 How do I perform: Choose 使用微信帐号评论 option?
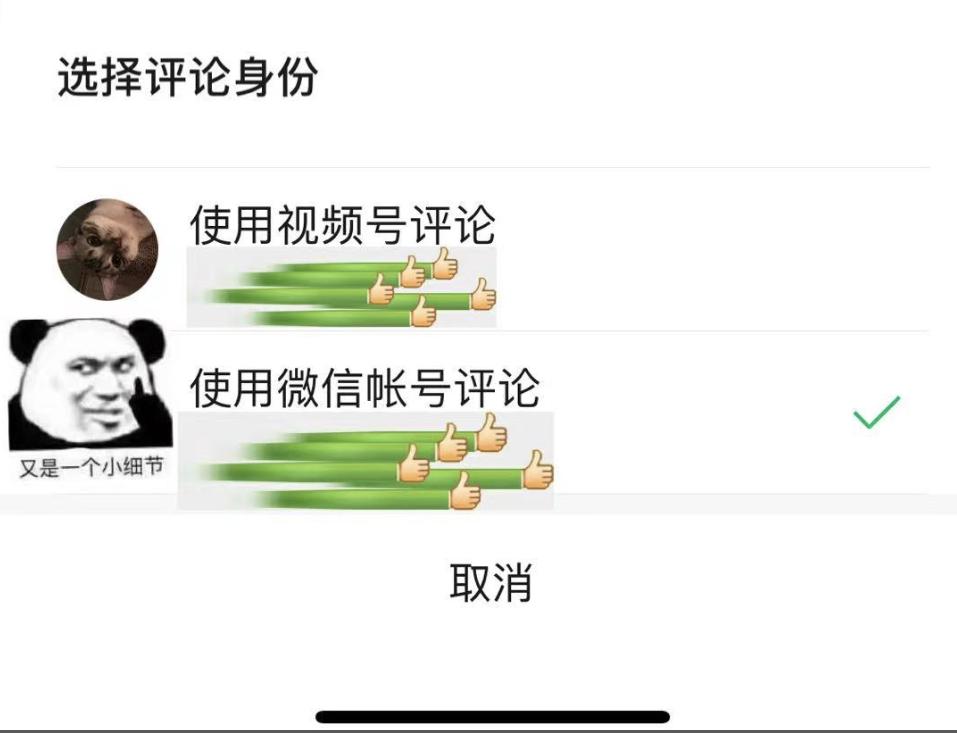coord(365,389)
